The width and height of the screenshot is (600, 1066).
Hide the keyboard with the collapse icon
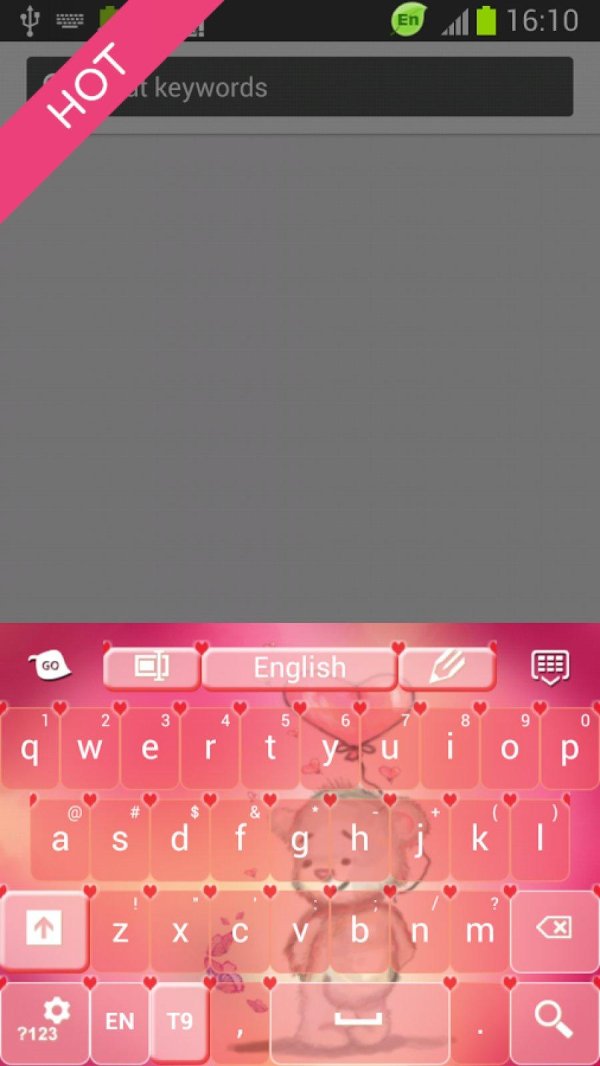pyautogui.click(x=549, y=666)
